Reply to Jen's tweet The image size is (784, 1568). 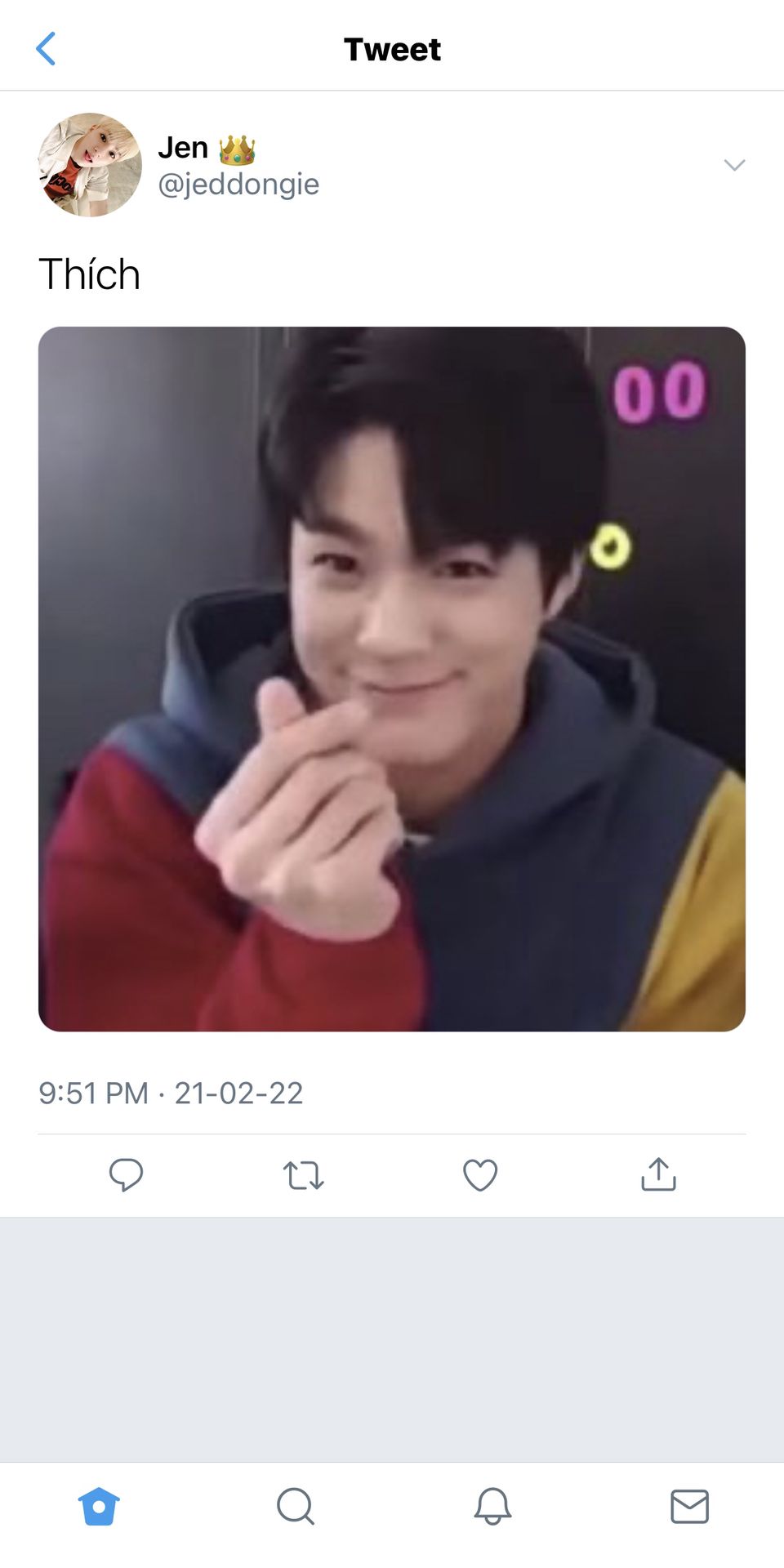[126, 1175]
